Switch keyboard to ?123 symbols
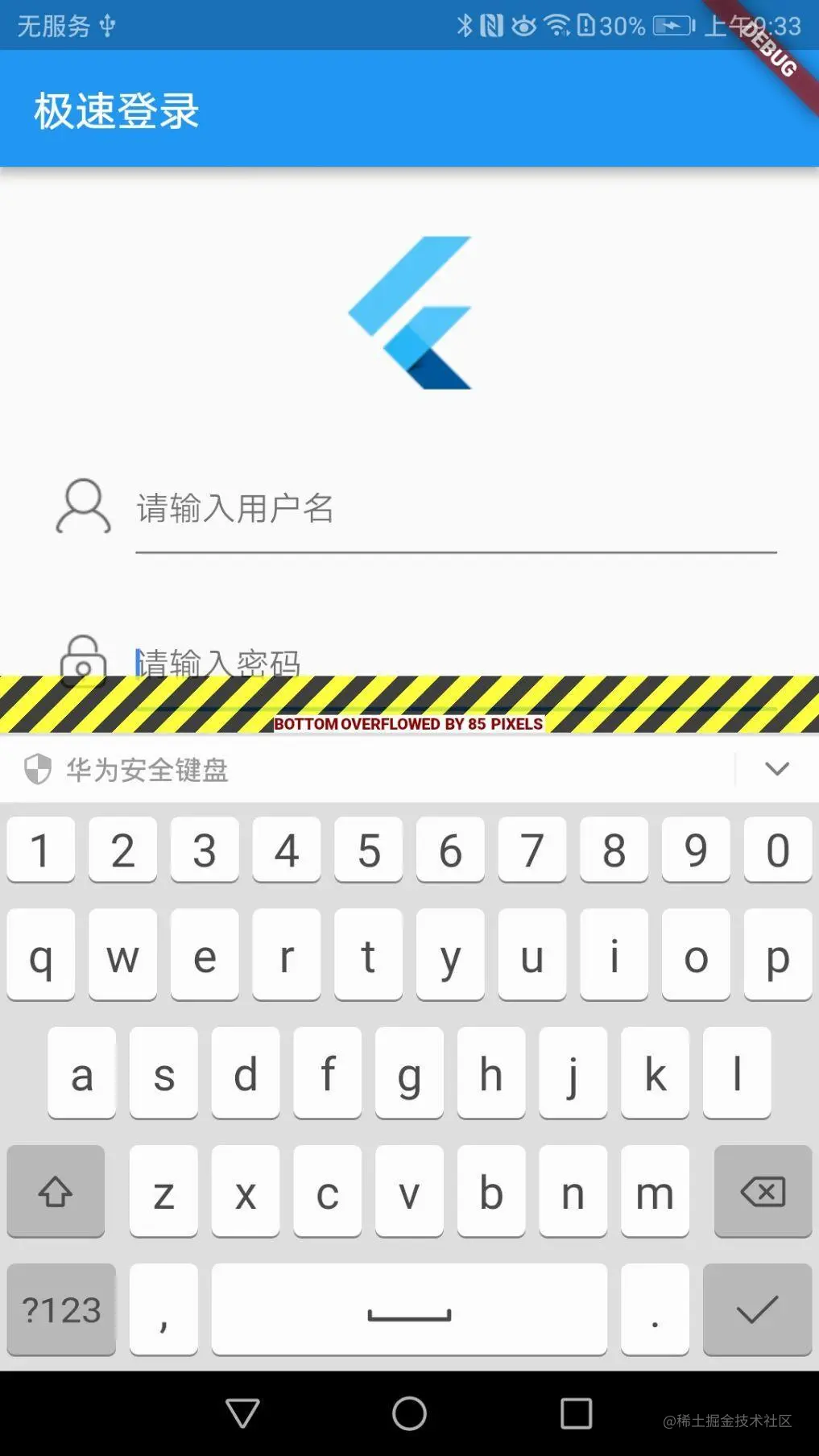 coord(61,1309)
